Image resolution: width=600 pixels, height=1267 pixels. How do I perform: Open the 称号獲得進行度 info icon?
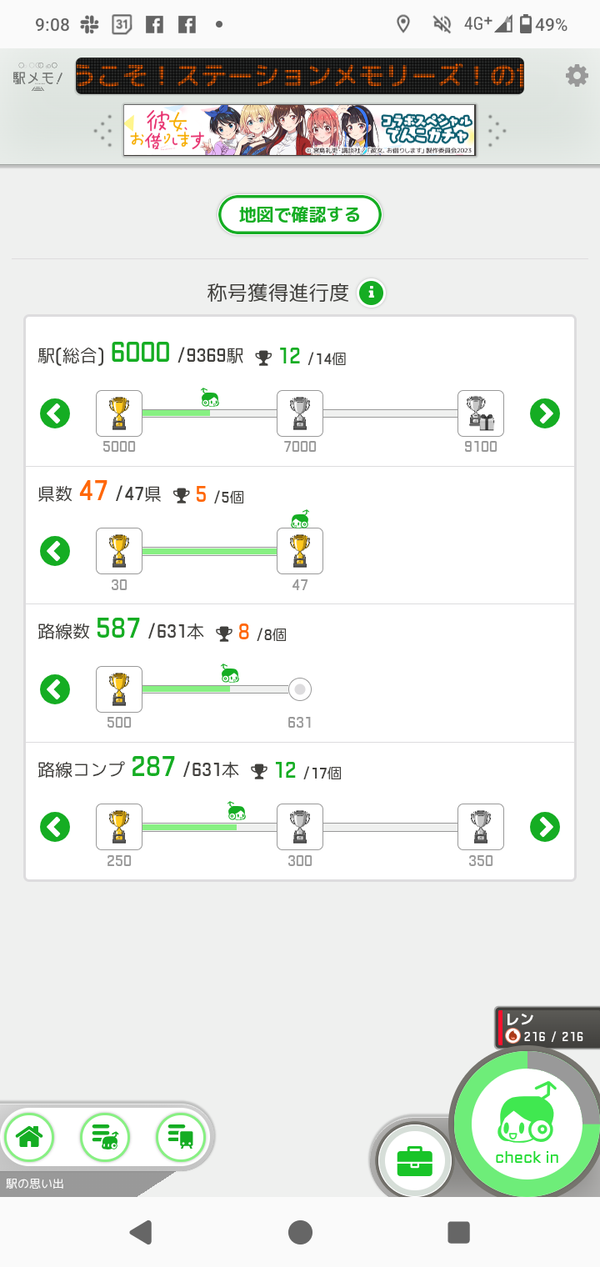(372, 293)
